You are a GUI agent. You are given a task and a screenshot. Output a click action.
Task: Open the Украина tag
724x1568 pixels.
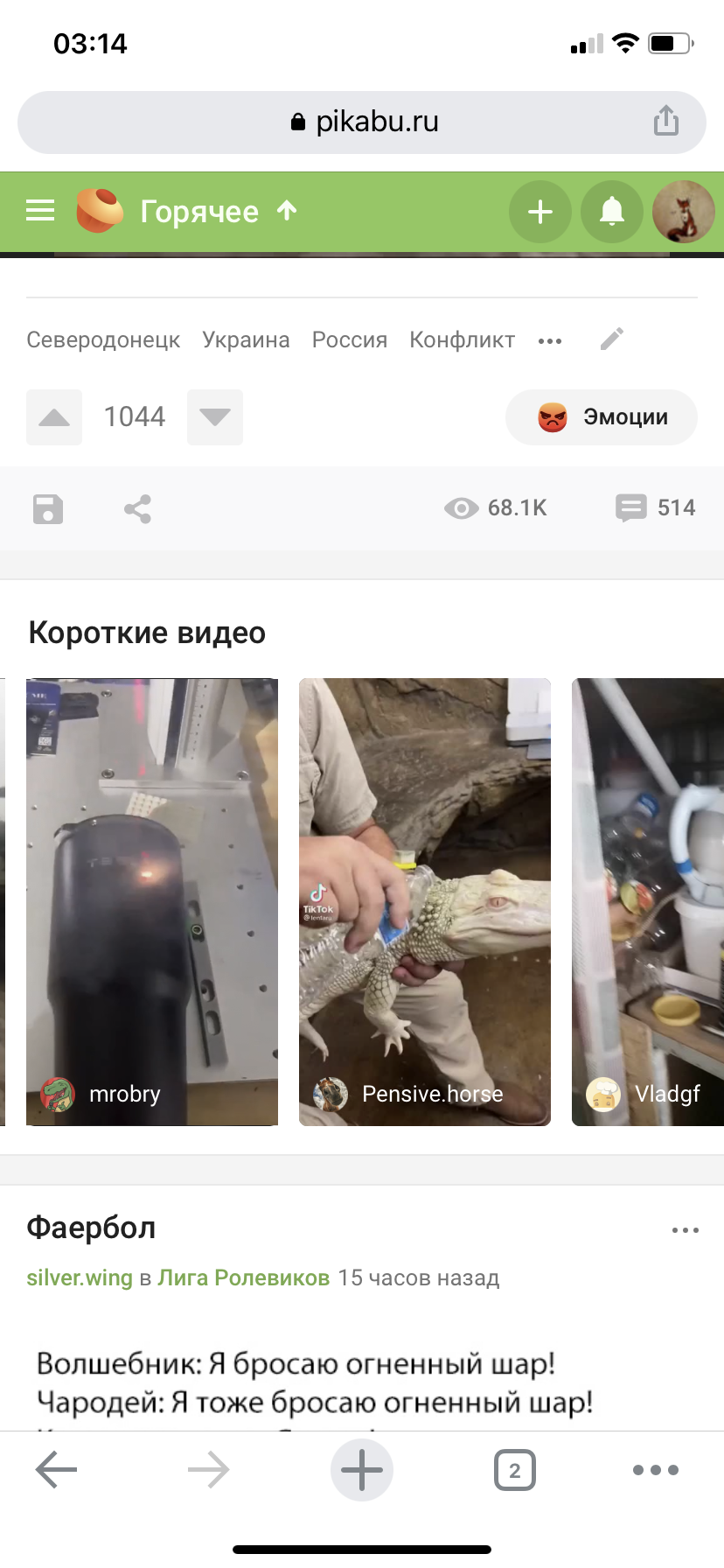[246, 339]
